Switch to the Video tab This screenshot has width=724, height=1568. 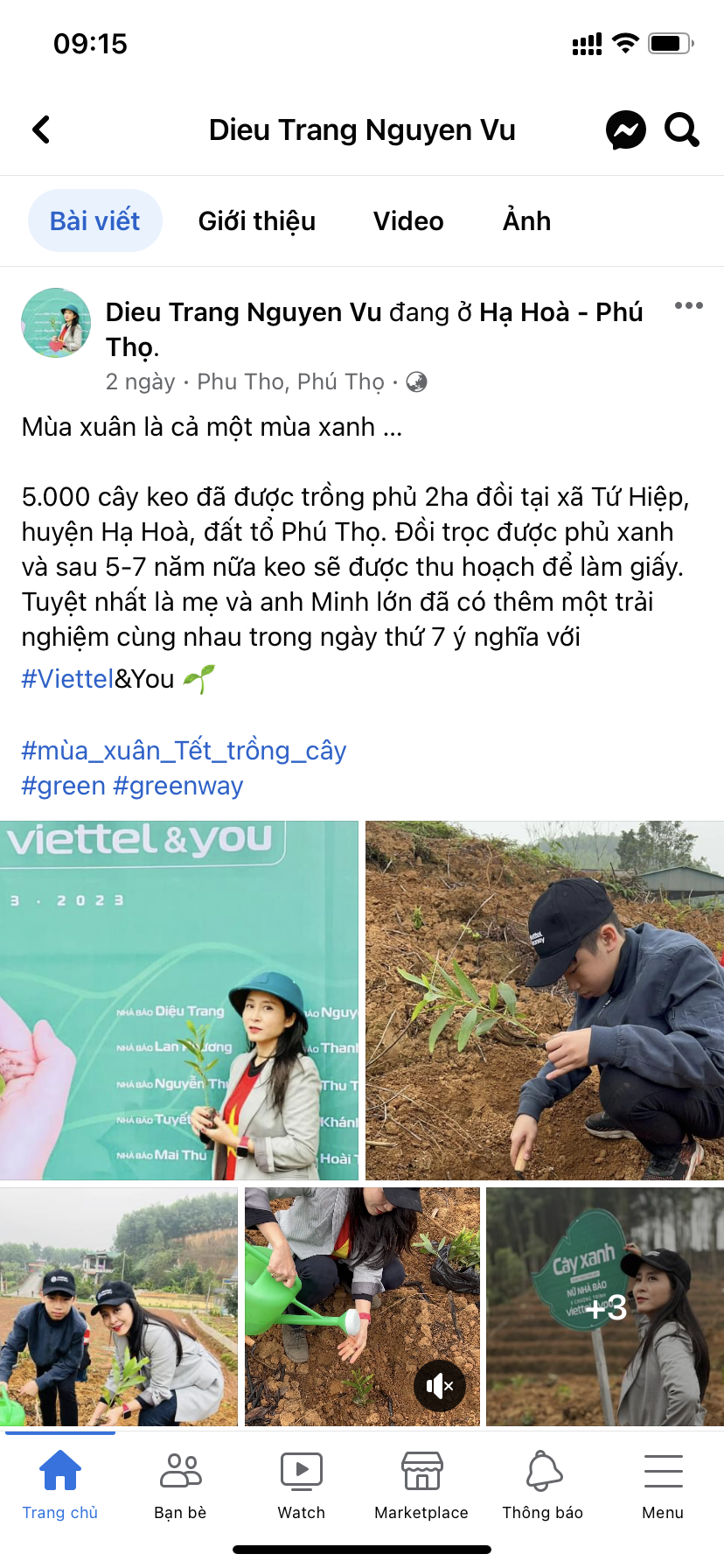408,221
